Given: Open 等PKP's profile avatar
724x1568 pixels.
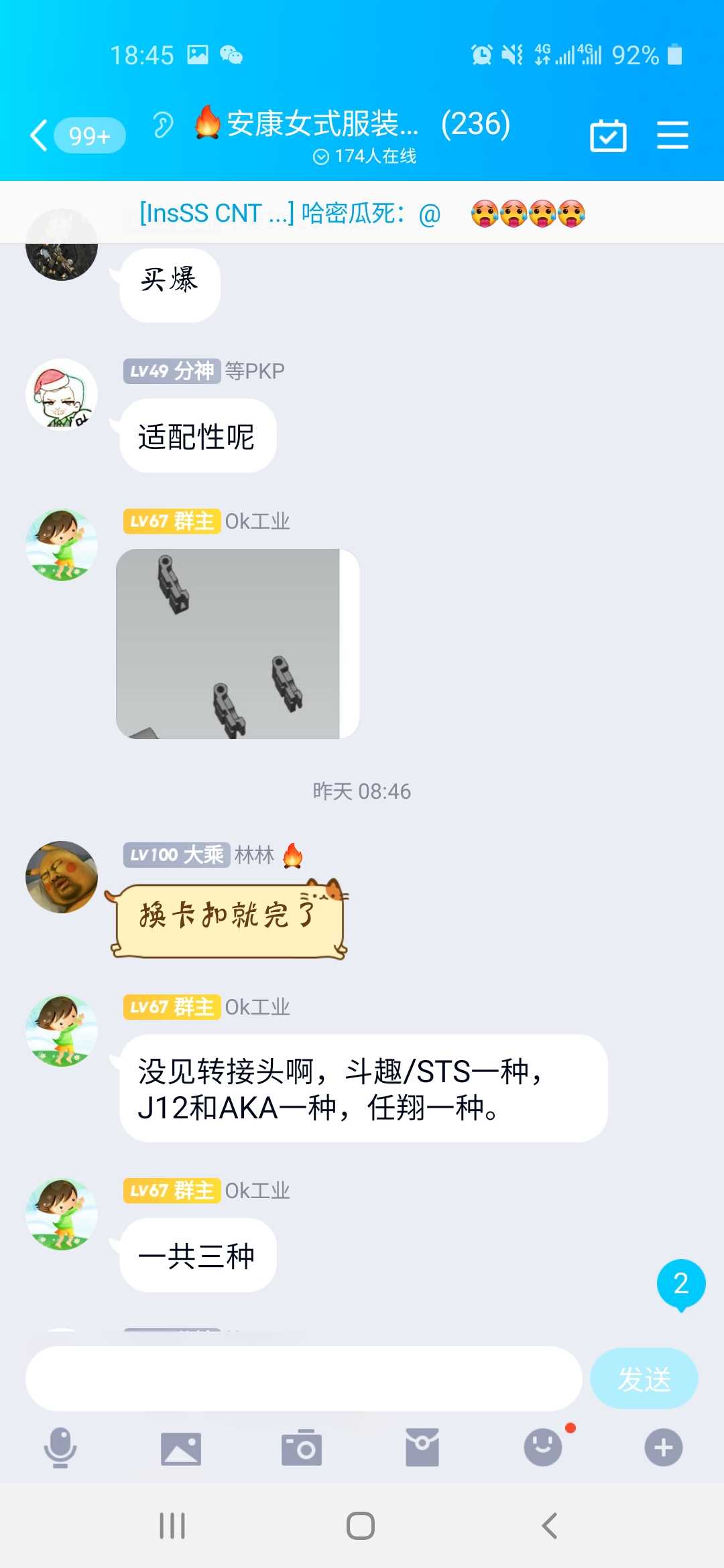Looking at the screenshot, I should [x=62, y=395].
